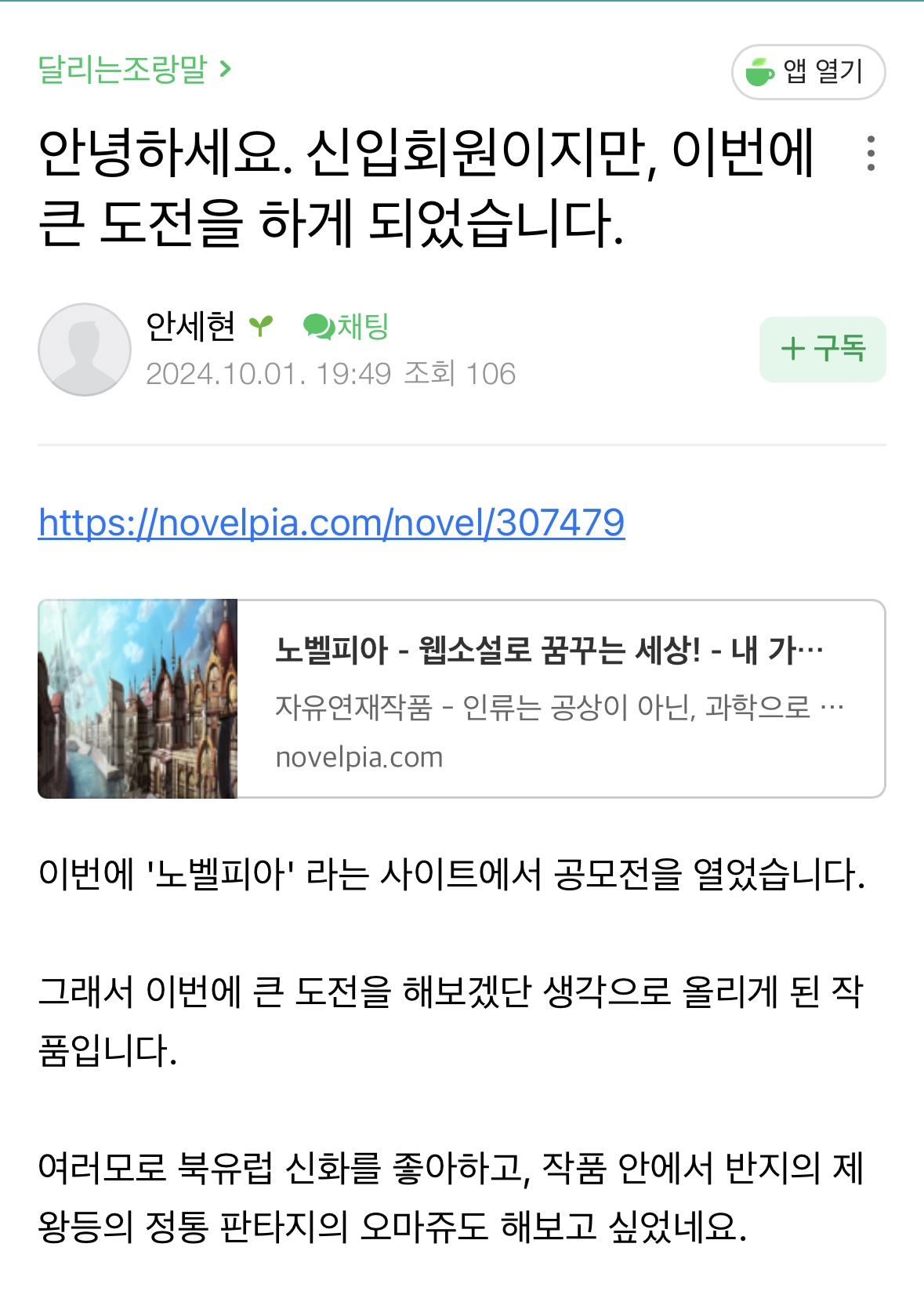Open the 달리는조랑말 cafe board link

point(135,70)
